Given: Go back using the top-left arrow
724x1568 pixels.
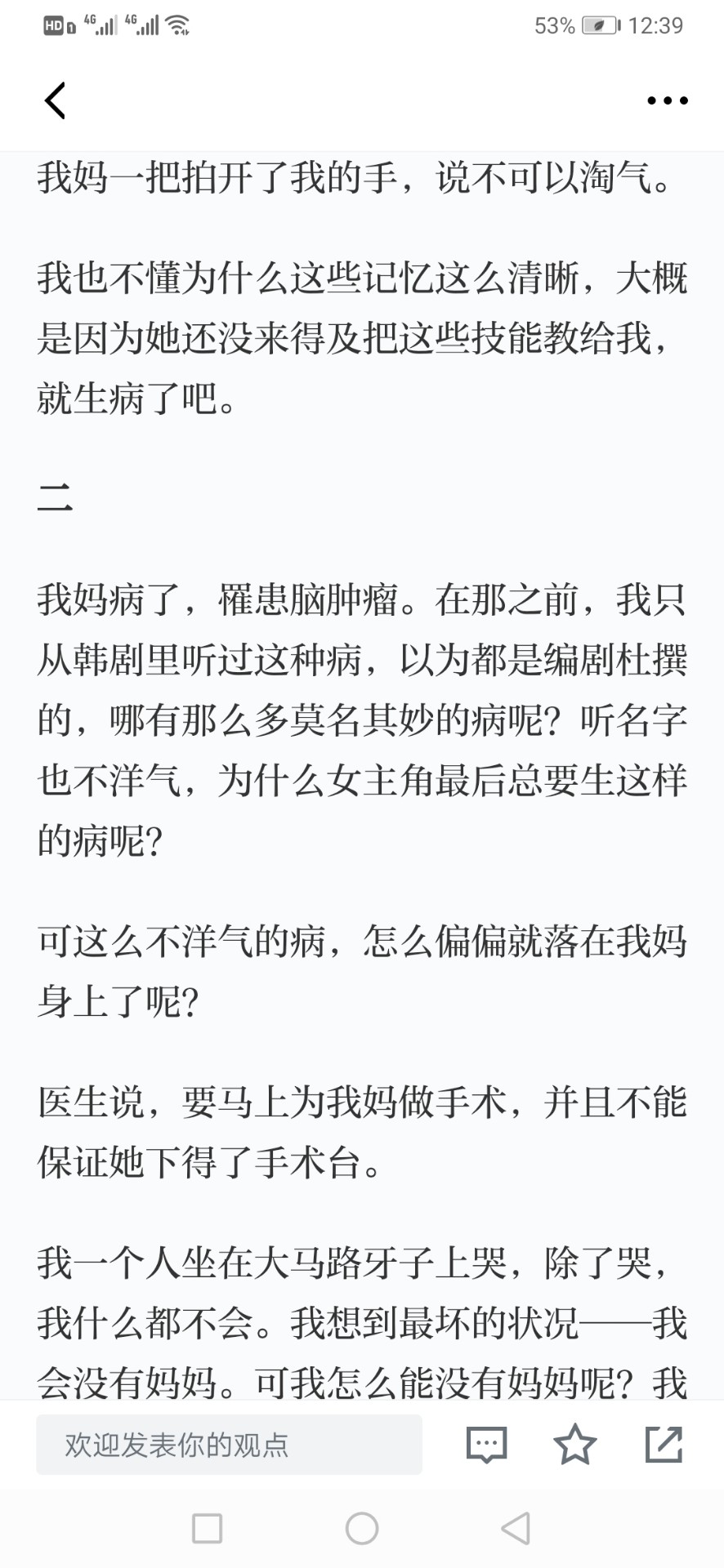Looking at the screenshot, I should [55, 100].
